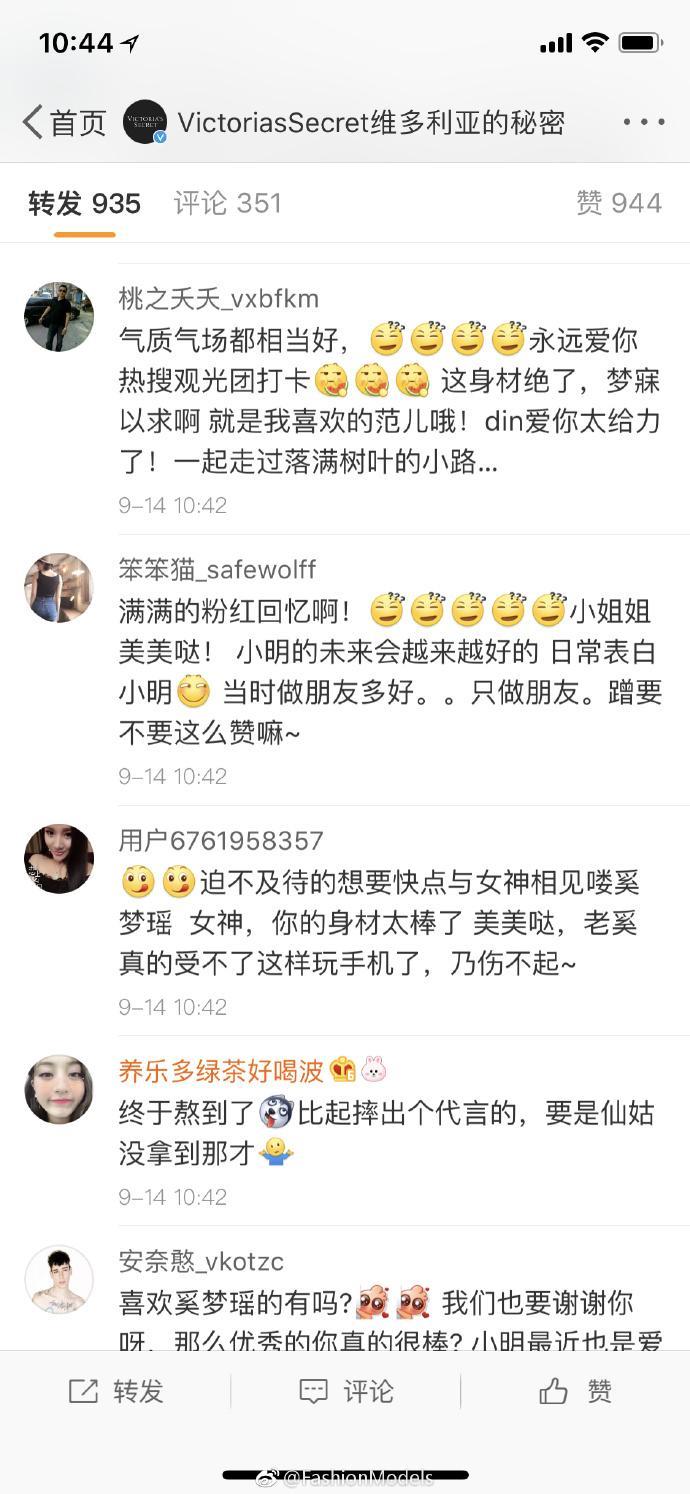Open avatar of 桃之夭夭_vxbfkm
This screenshot has height=1494, width=690.
coord(59,316)
